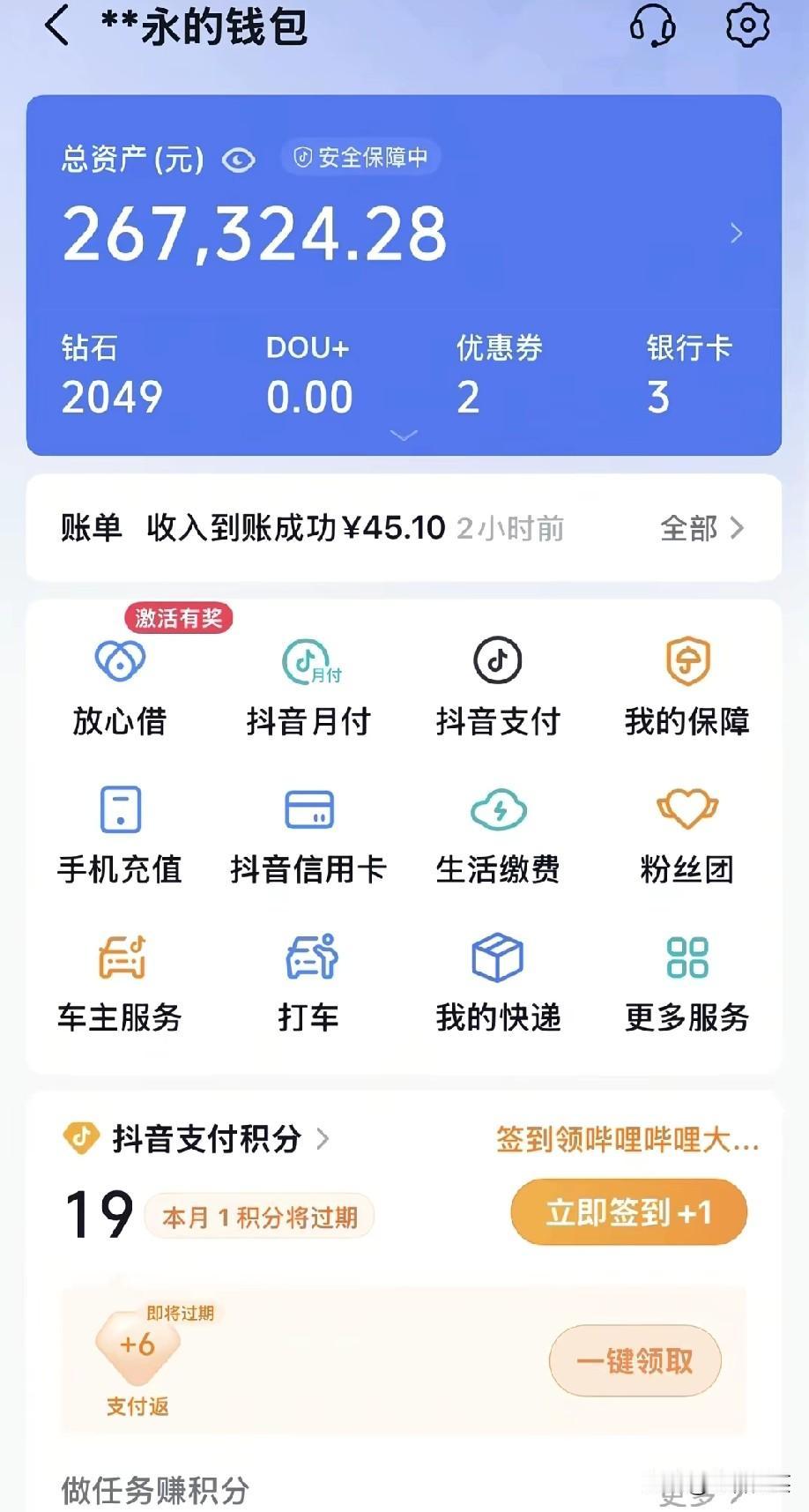Image resolution: width=809 pixels, height=1512 pixels.
Task: Open settings gear
Action: (746, 27)
